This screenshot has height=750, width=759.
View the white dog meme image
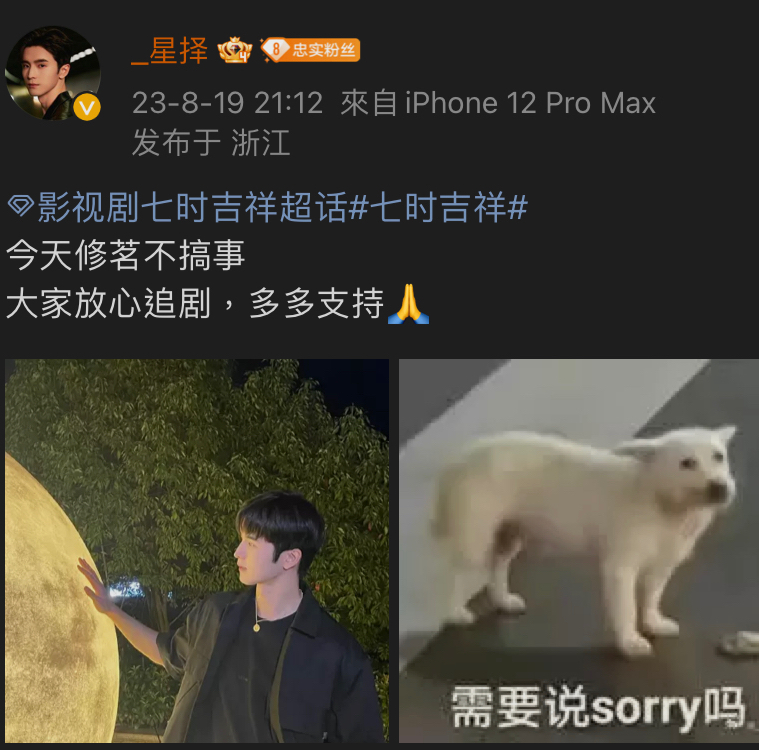578,550
